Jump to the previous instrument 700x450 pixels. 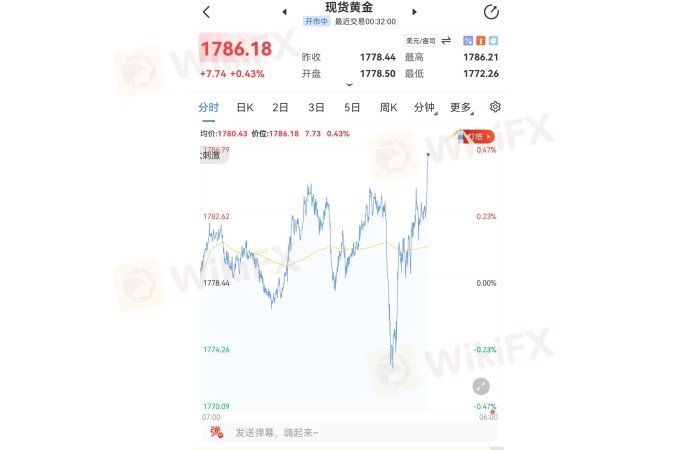283,12
